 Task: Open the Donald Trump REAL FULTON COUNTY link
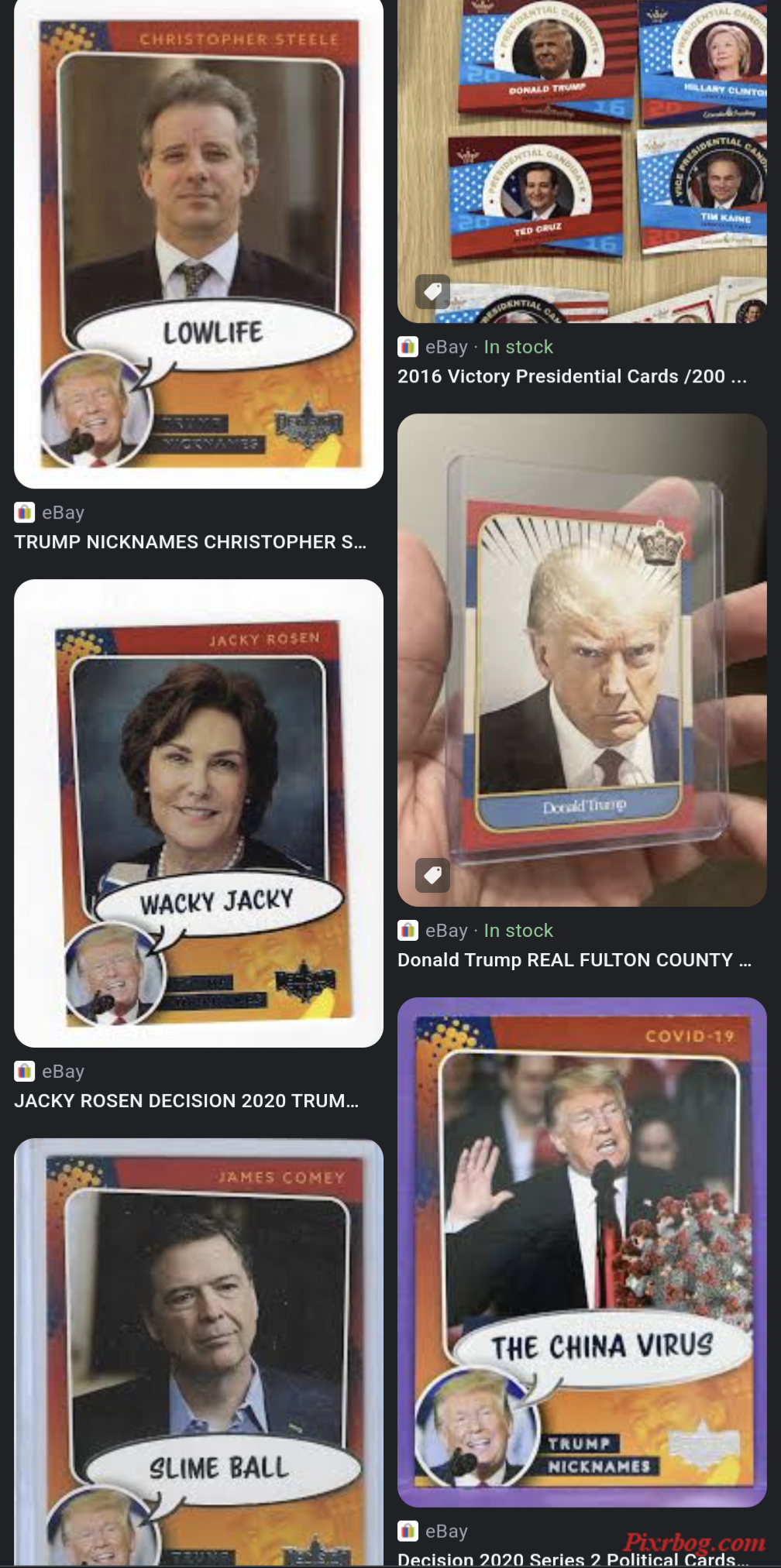point(573,960)
